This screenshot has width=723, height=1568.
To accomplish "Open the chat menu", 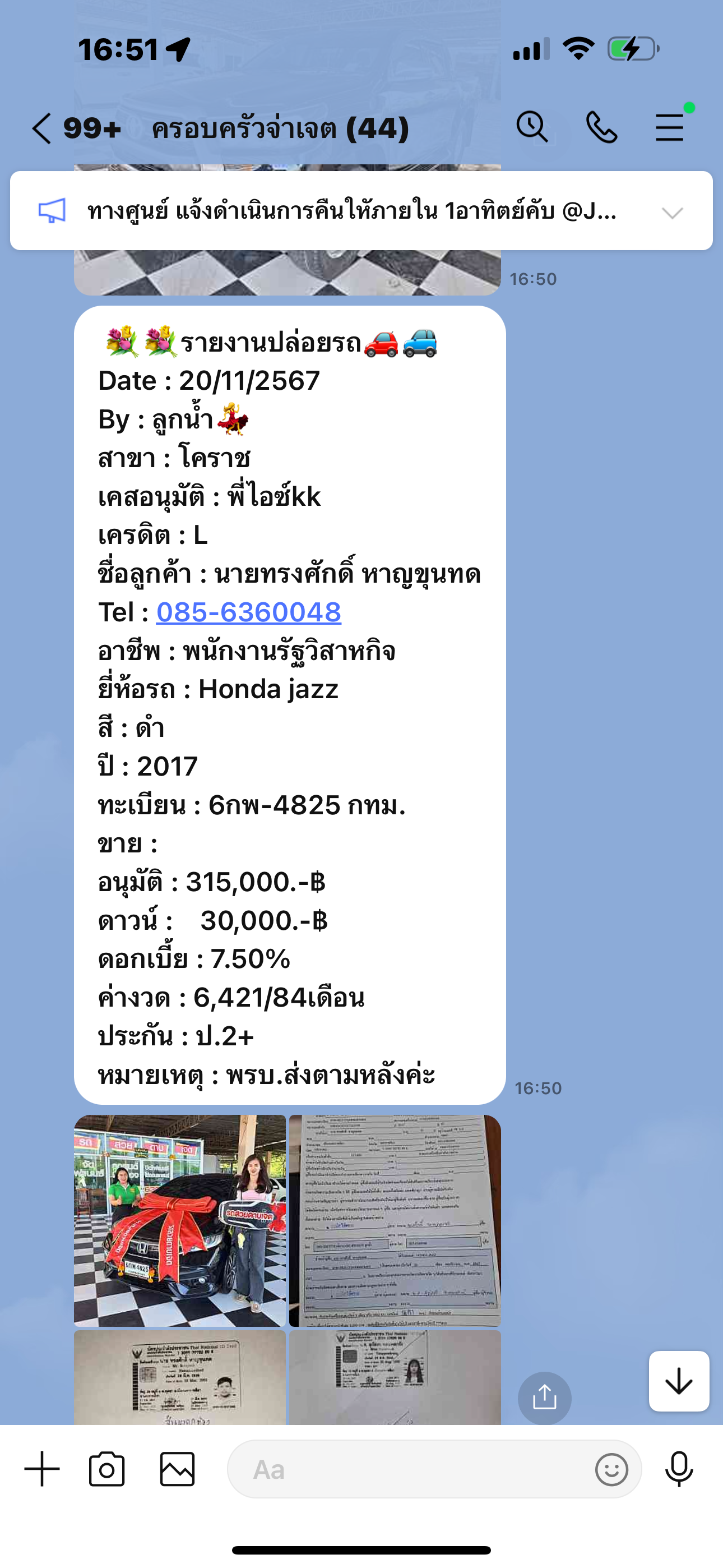I will pyautogui.click(x=670, y=127).
